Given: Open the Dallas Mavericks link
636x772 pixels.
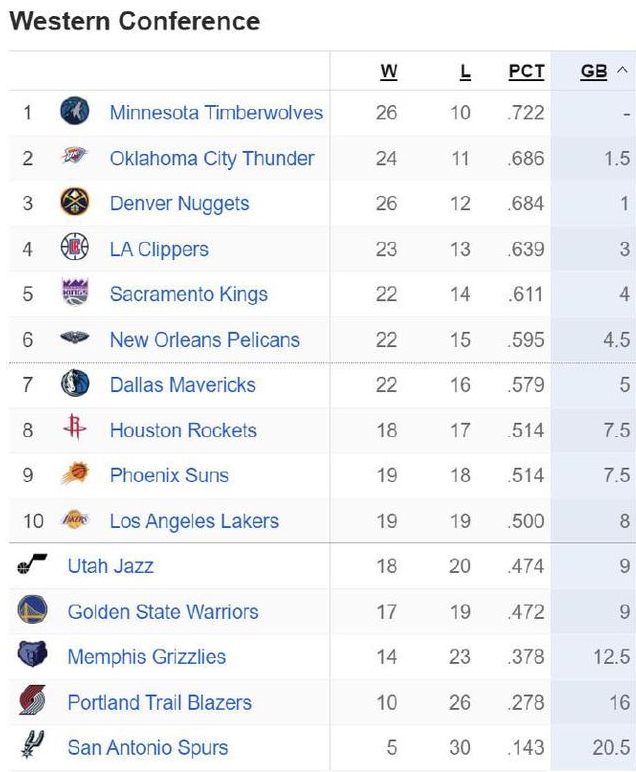Looking at the screenshot, I should point(182,385).
